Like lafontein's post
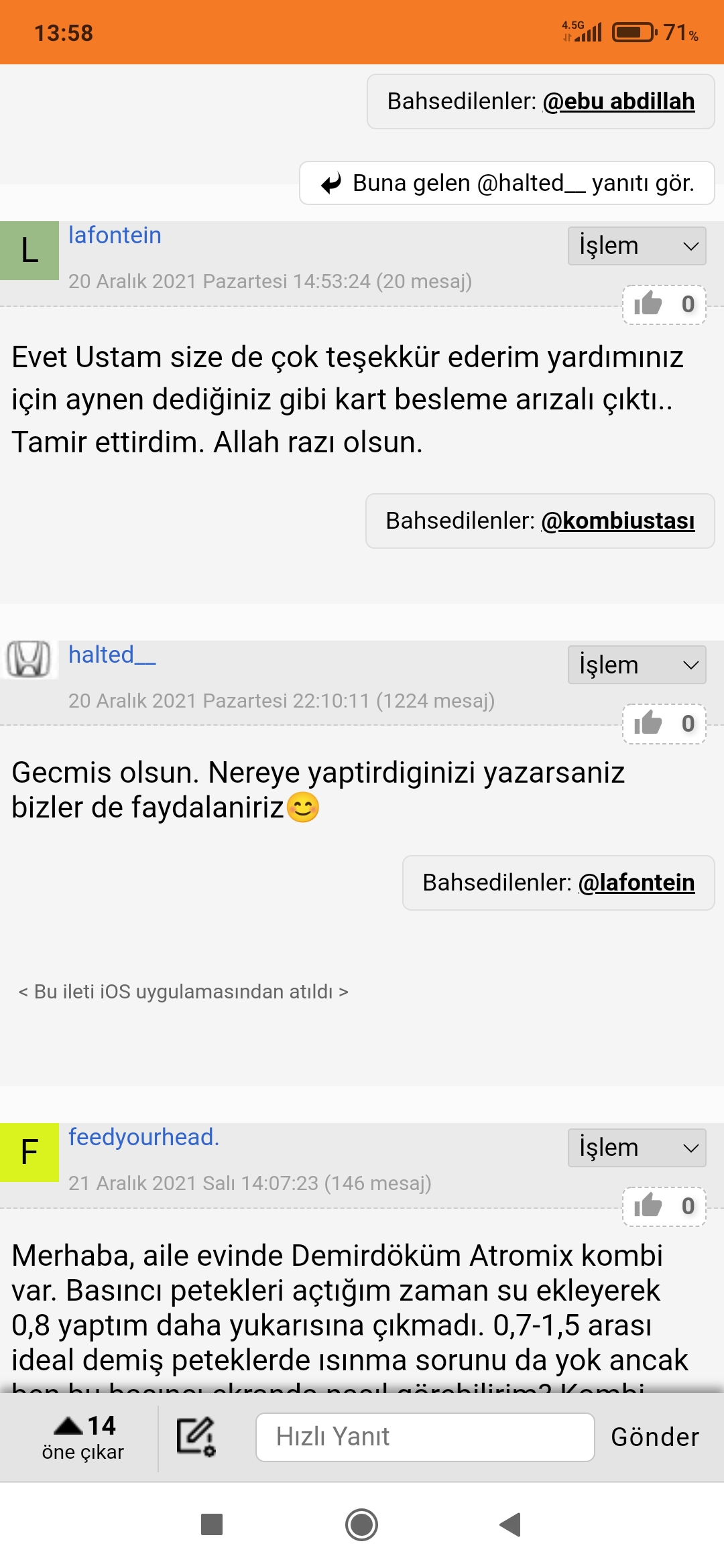Screen dimensions: 724x1568 click(x=664, y=304)
